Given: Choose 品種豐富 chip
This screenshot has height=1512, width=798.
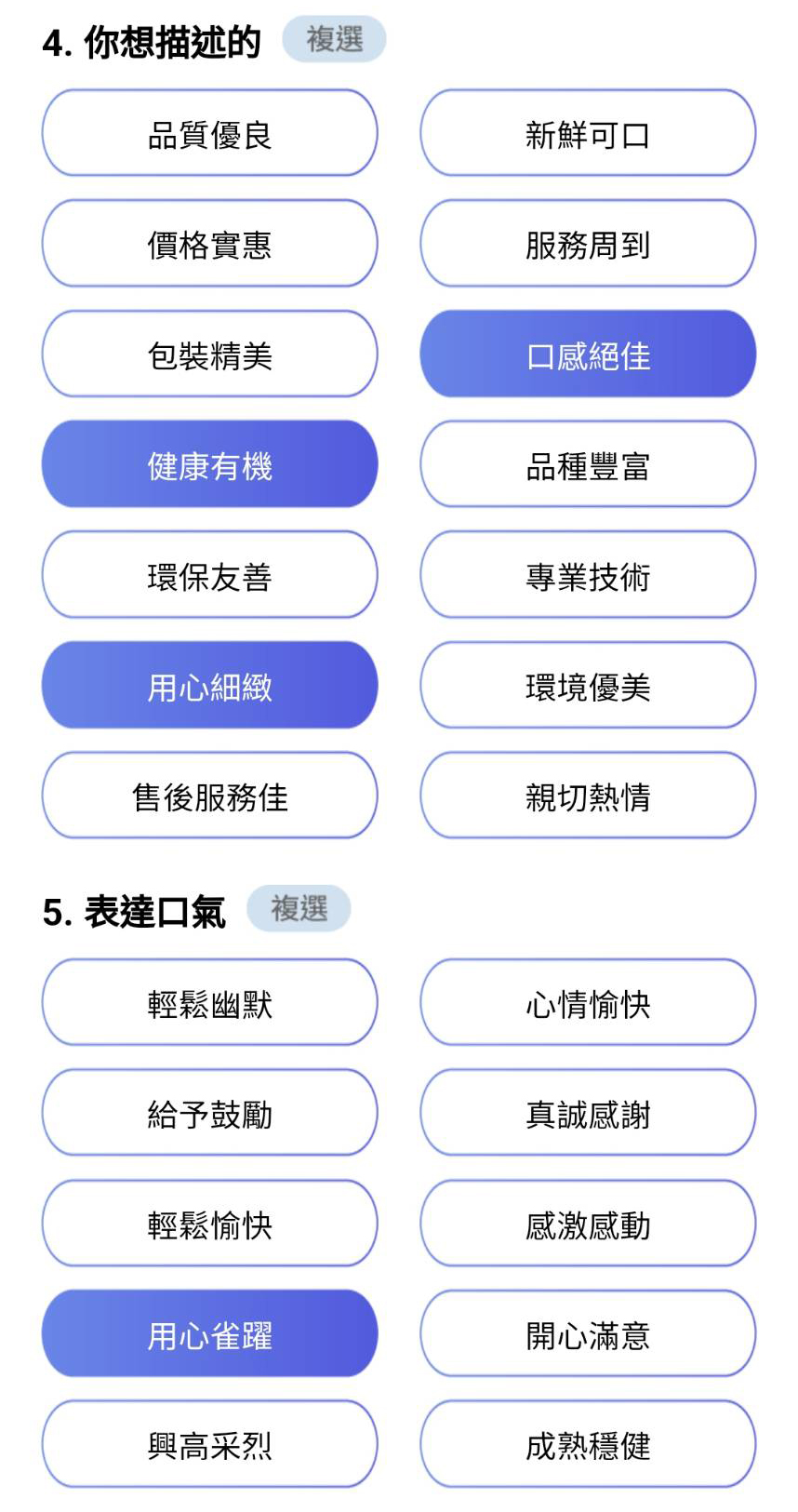Looking at the screenshot, I should (x=588, y=464).
